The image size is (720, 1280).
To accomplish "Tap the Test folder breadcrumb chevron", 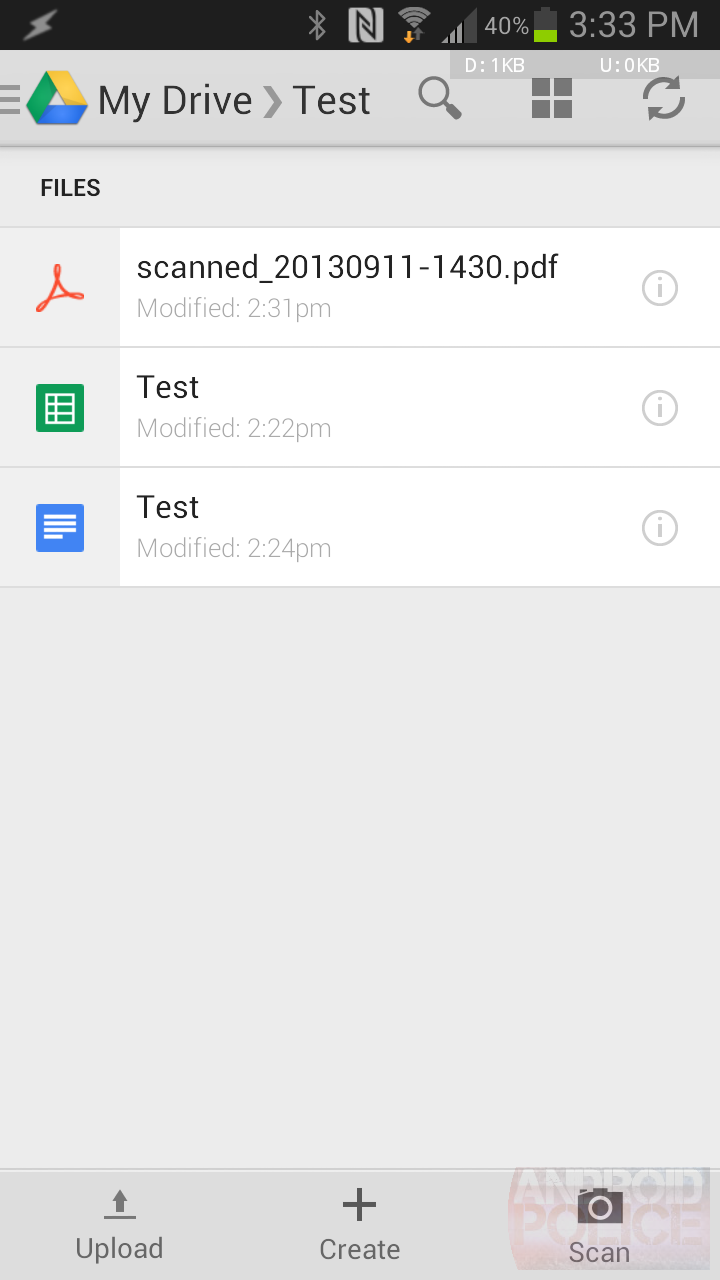I will (272, 98).
